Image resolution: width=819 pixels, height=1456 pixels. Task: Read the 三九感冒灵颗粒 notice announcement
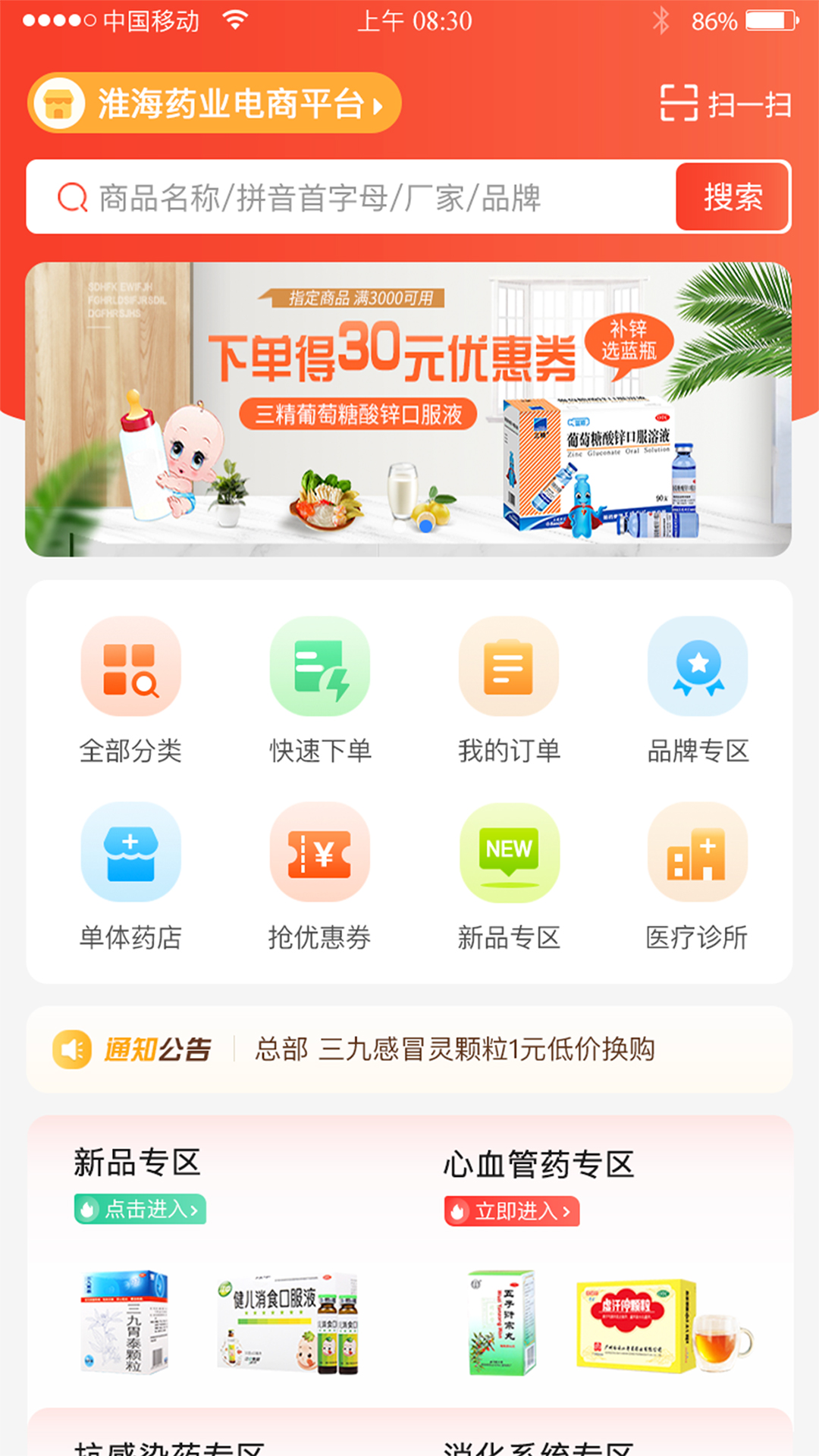[x=455, y=1050]
